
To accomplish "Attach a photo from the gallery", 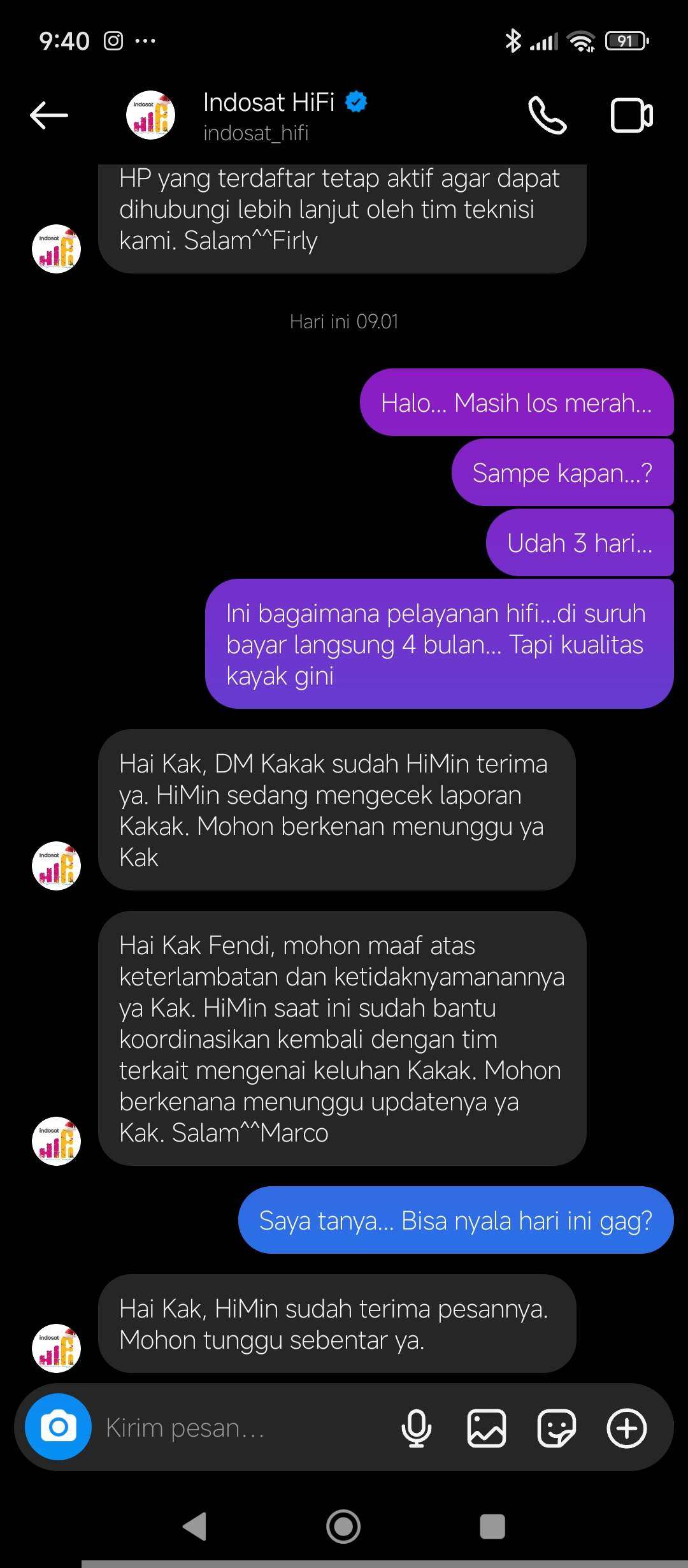I will 487,1428.
